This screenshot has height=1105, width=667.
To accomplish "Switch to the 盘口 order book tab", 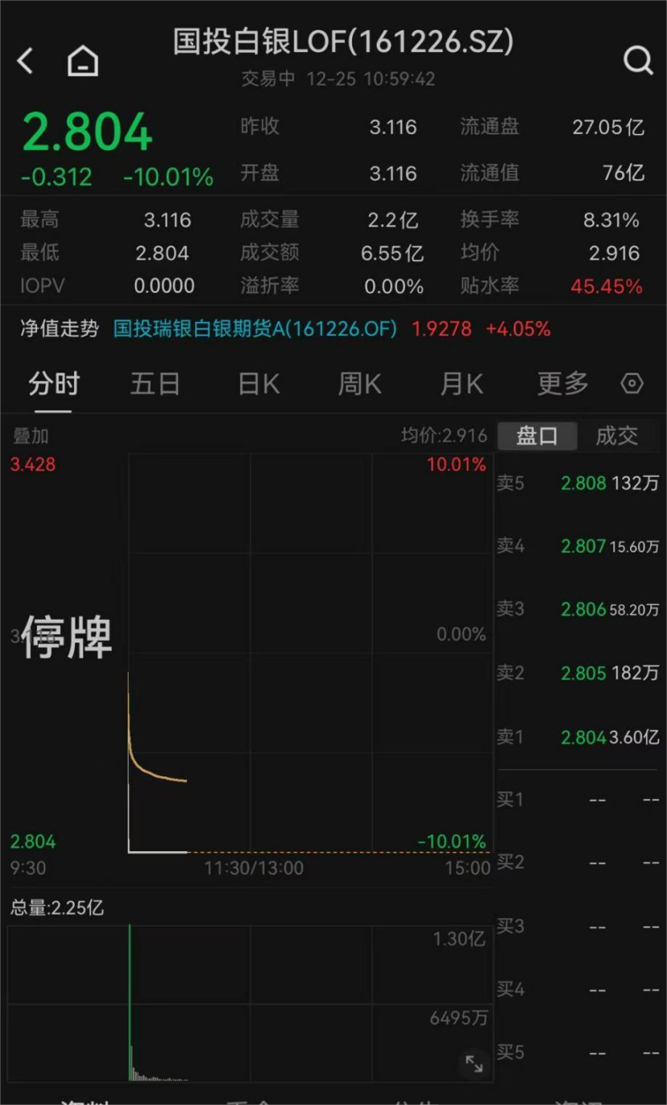I will (x=537, y=436).
